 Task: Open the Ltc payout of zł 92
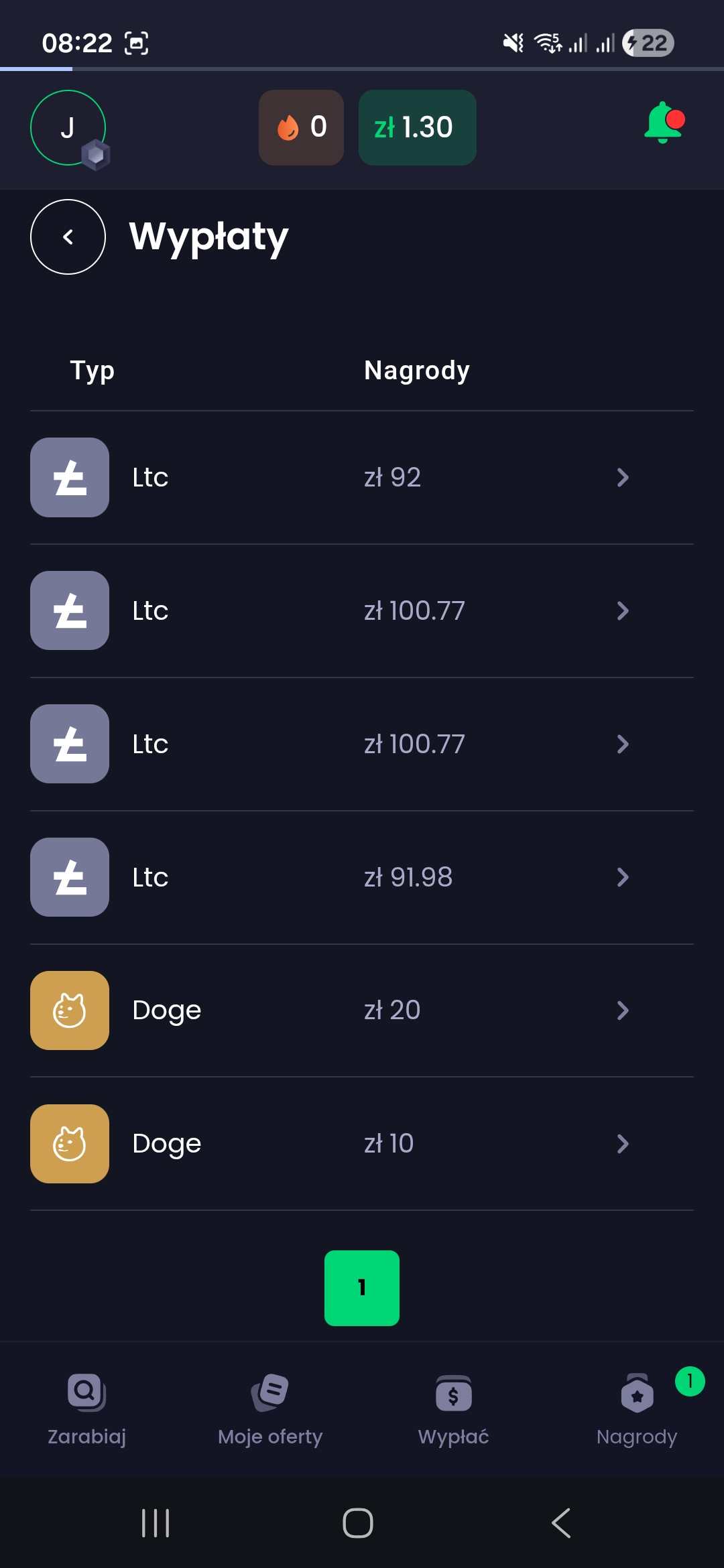[362, 477]
